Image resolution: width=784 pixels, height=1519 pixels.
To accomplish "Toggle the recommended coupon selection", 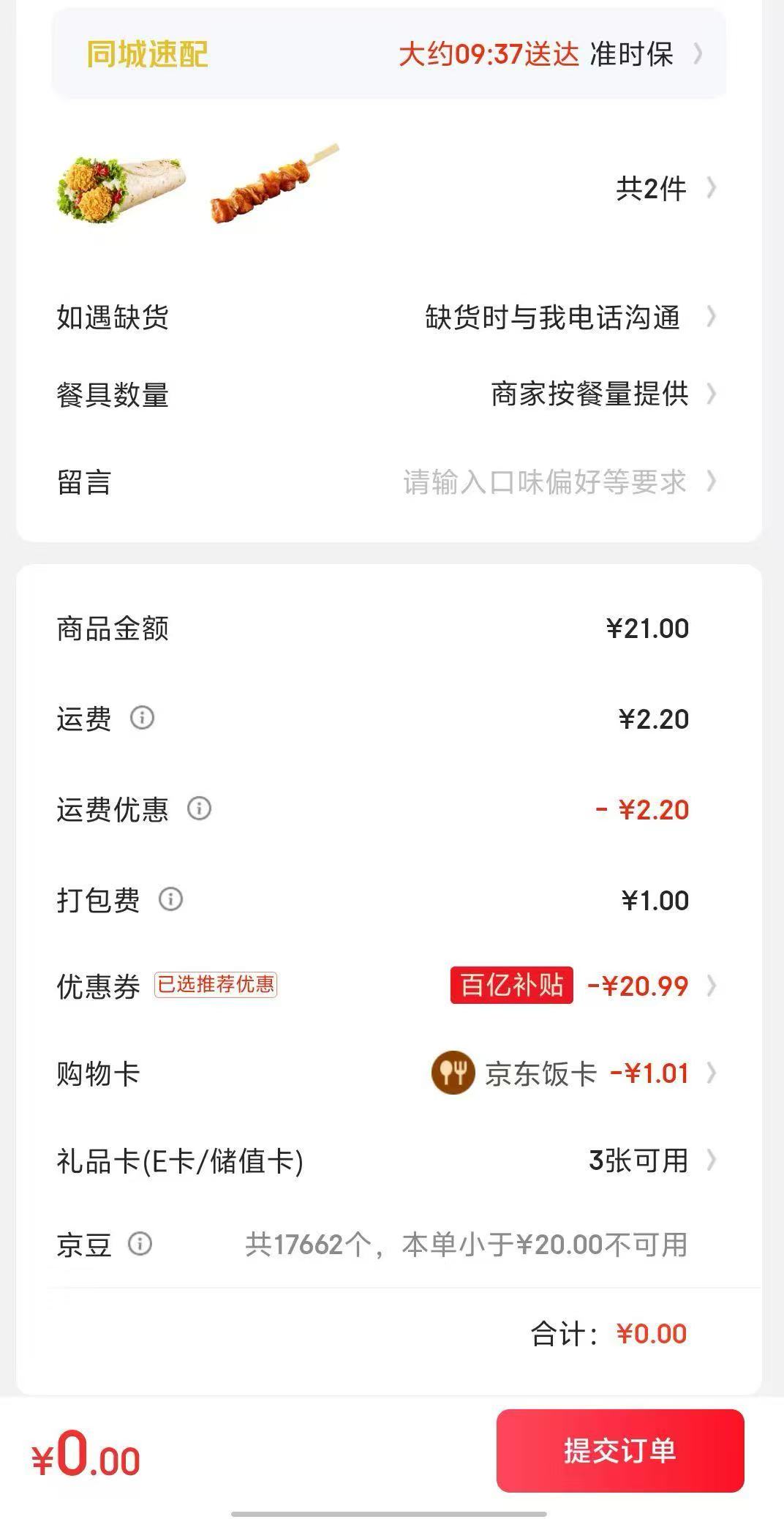I will coord(216,986).
